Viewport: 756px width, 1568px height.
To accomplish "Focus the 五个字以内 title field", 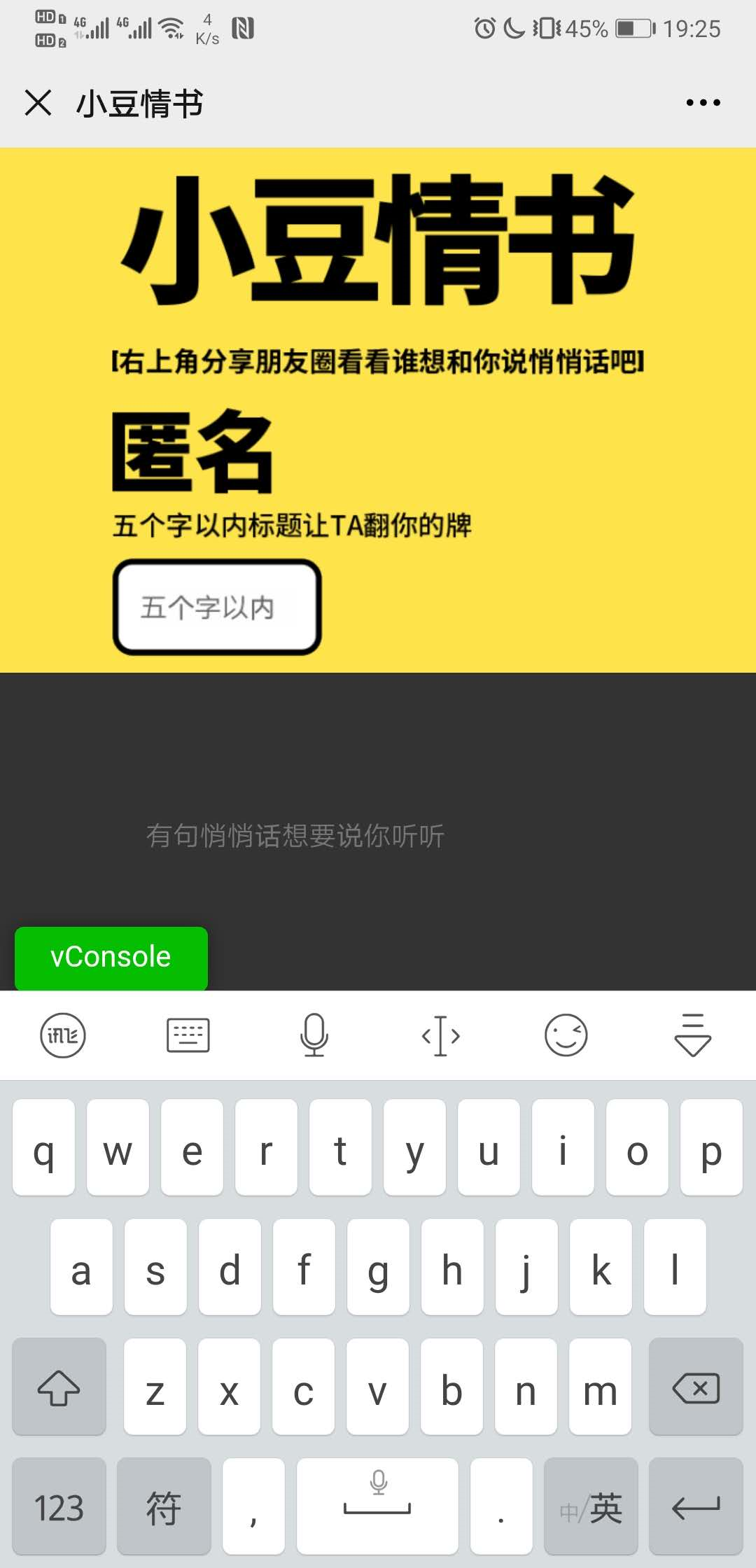I will coord(217,607).
